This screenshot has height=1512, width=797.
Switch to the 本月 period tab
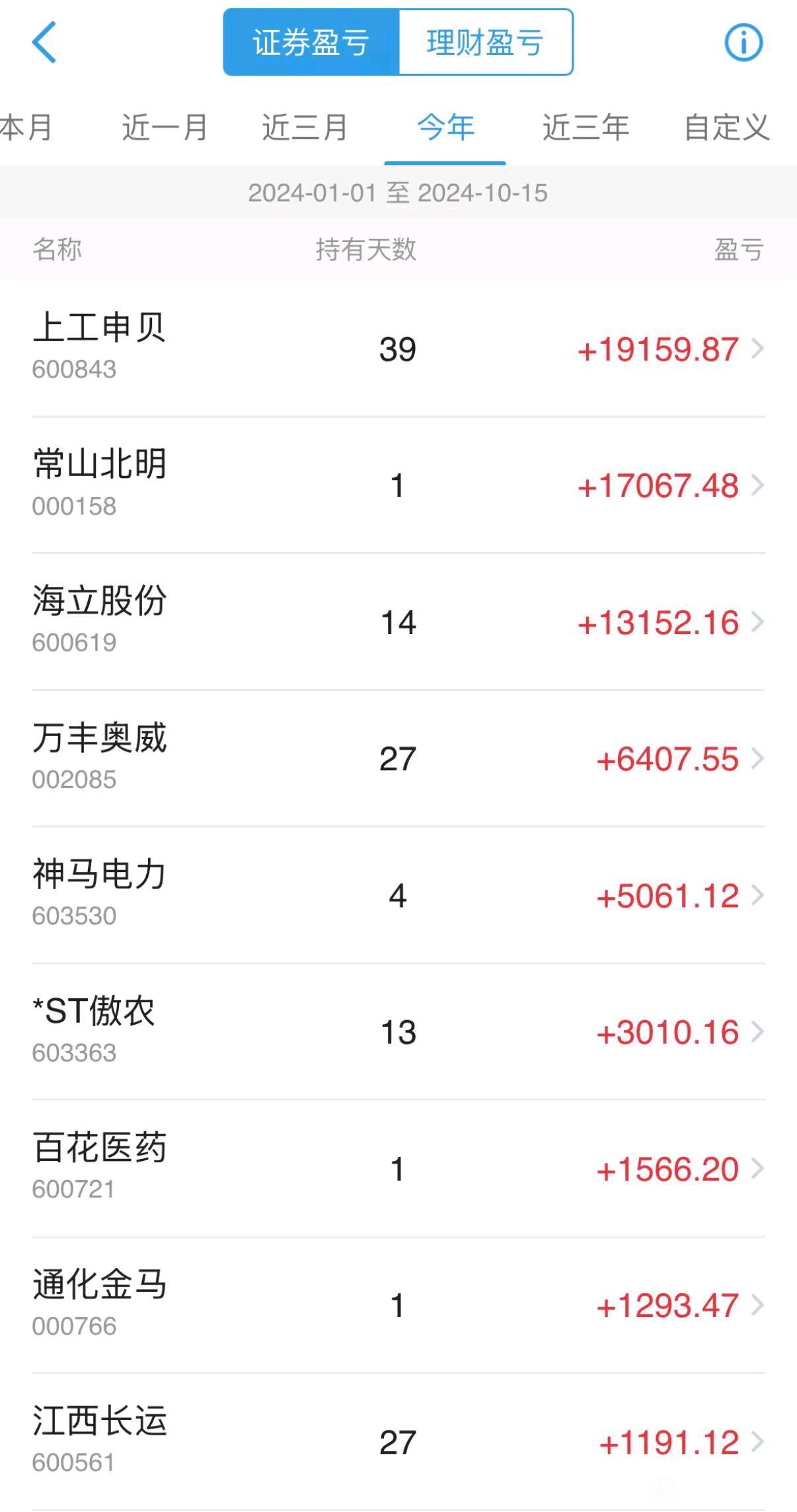coord(25,127)
